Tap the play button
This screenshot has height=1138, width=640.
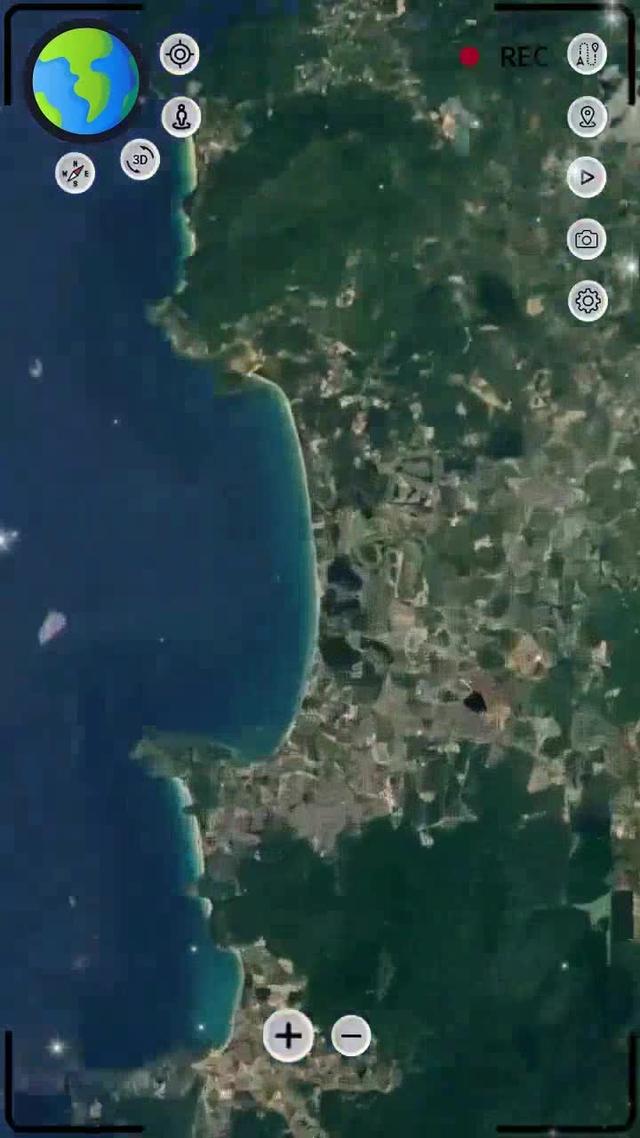(x=587, y=178)
